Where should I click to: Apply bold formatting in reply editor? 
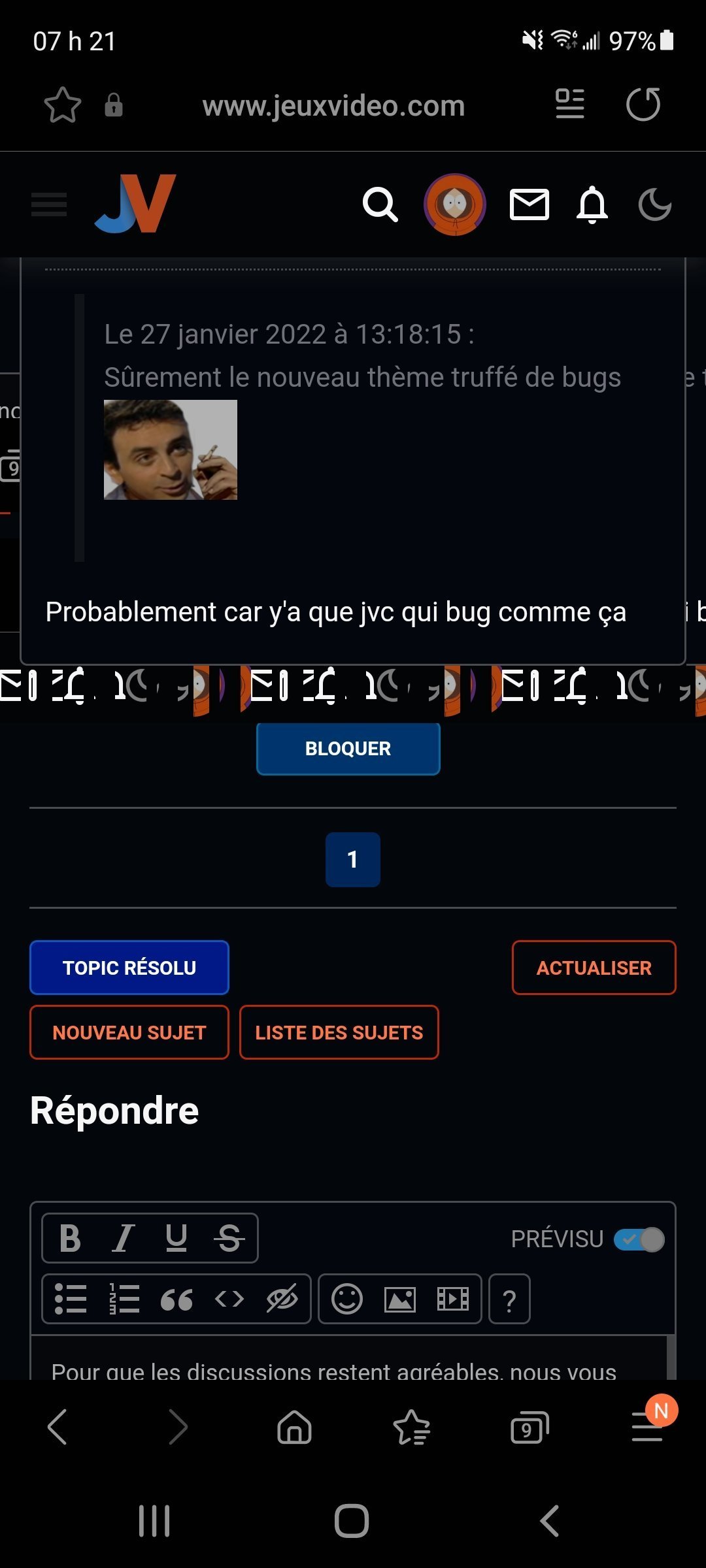tap(70, 1238)
